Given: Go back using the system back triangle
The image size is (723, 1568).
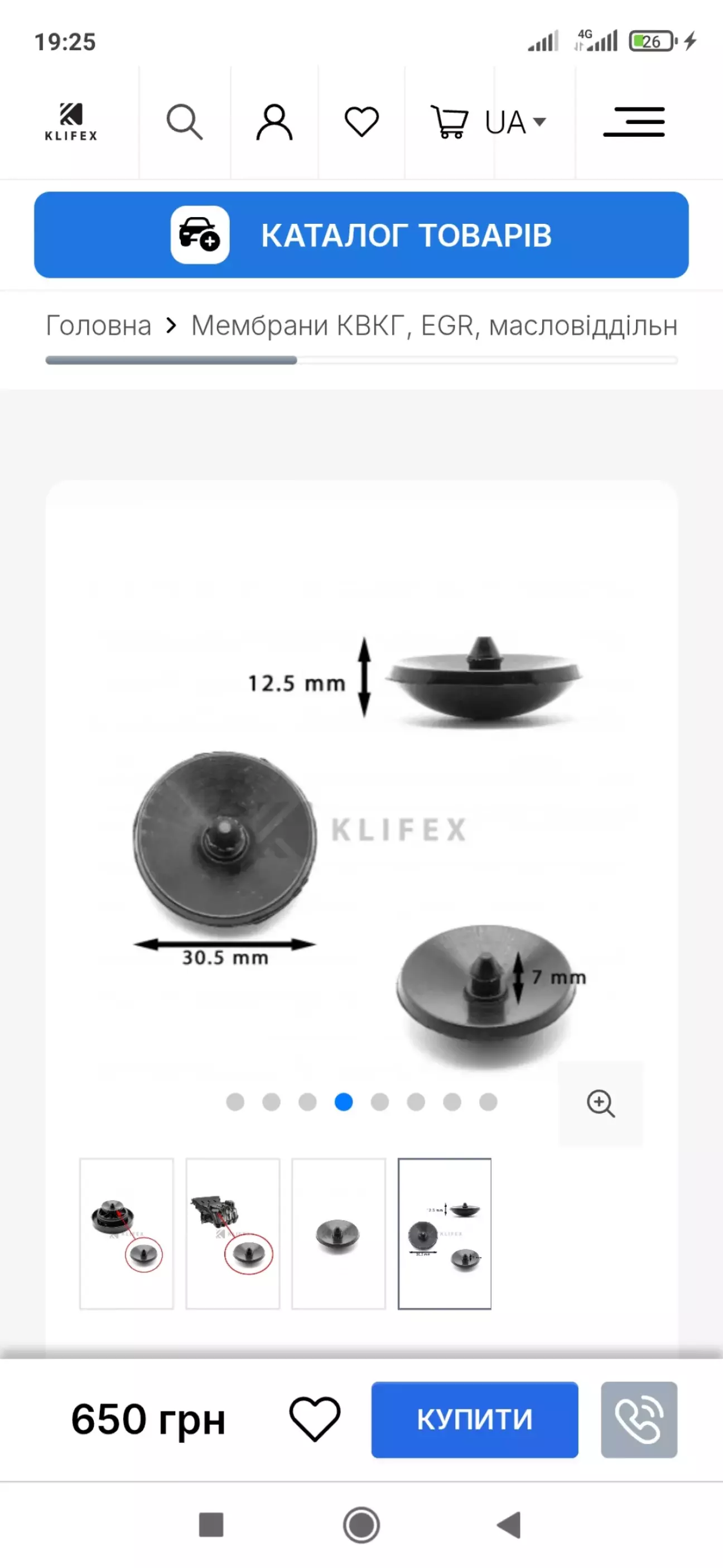Looking at the screenshot, I should click(x=509, y=1525).
